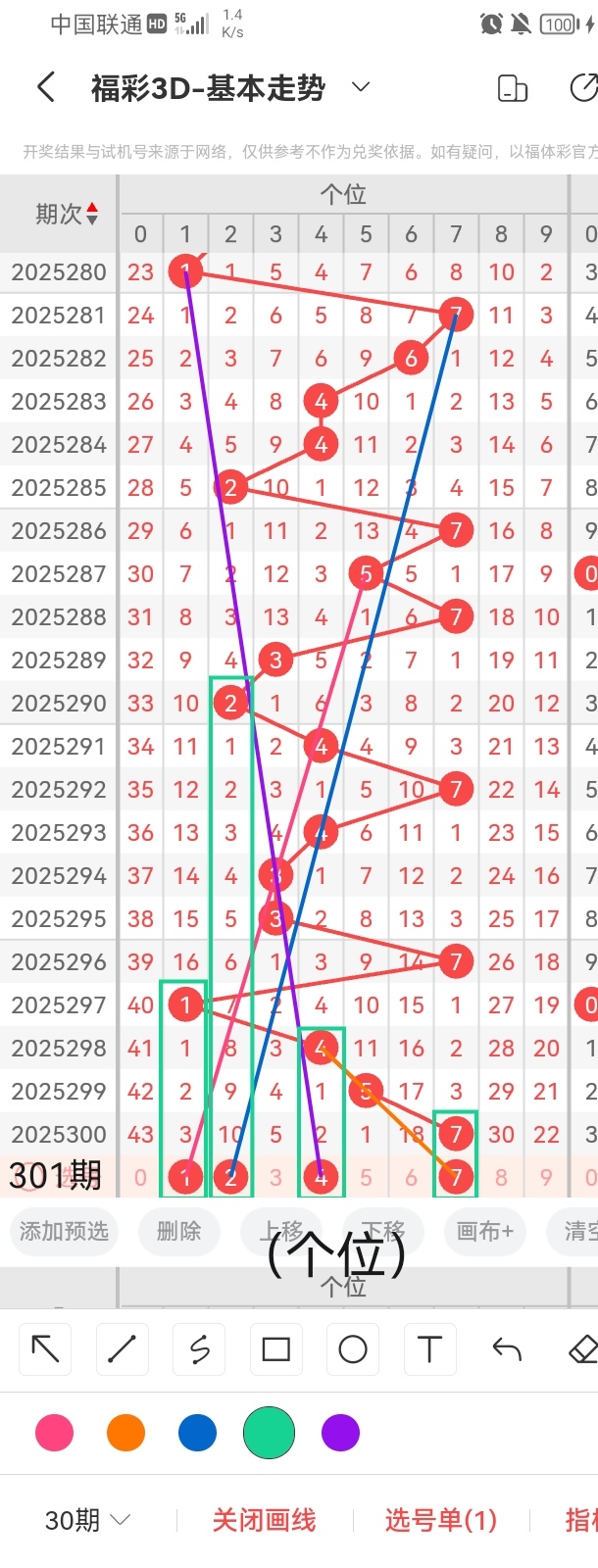Tap the 添加预选 button

pyautogui.click(x=64, y=1231)
